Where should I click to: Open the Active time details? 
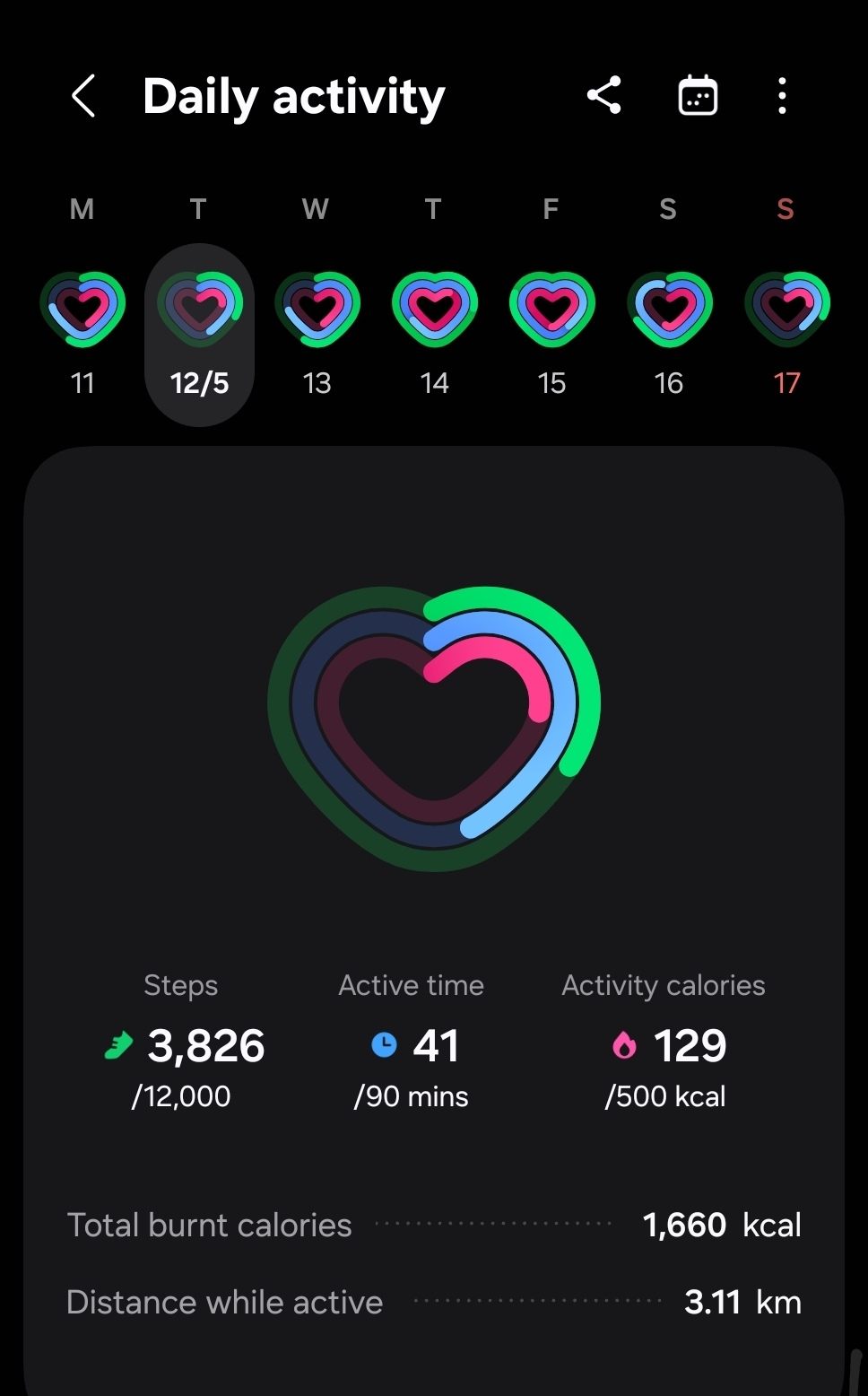(x=412, y=1041)
